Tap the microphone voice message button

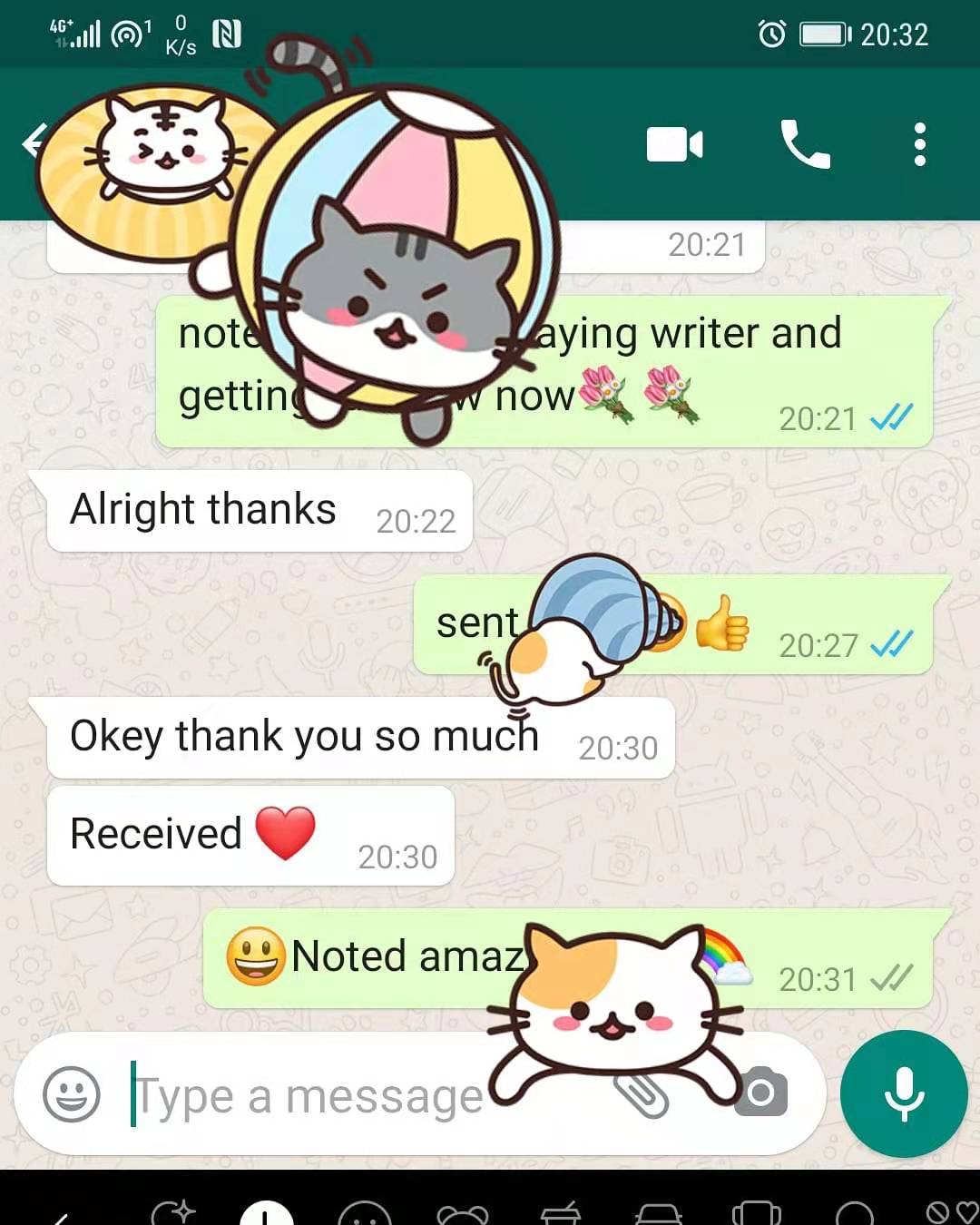[904, 1094]
